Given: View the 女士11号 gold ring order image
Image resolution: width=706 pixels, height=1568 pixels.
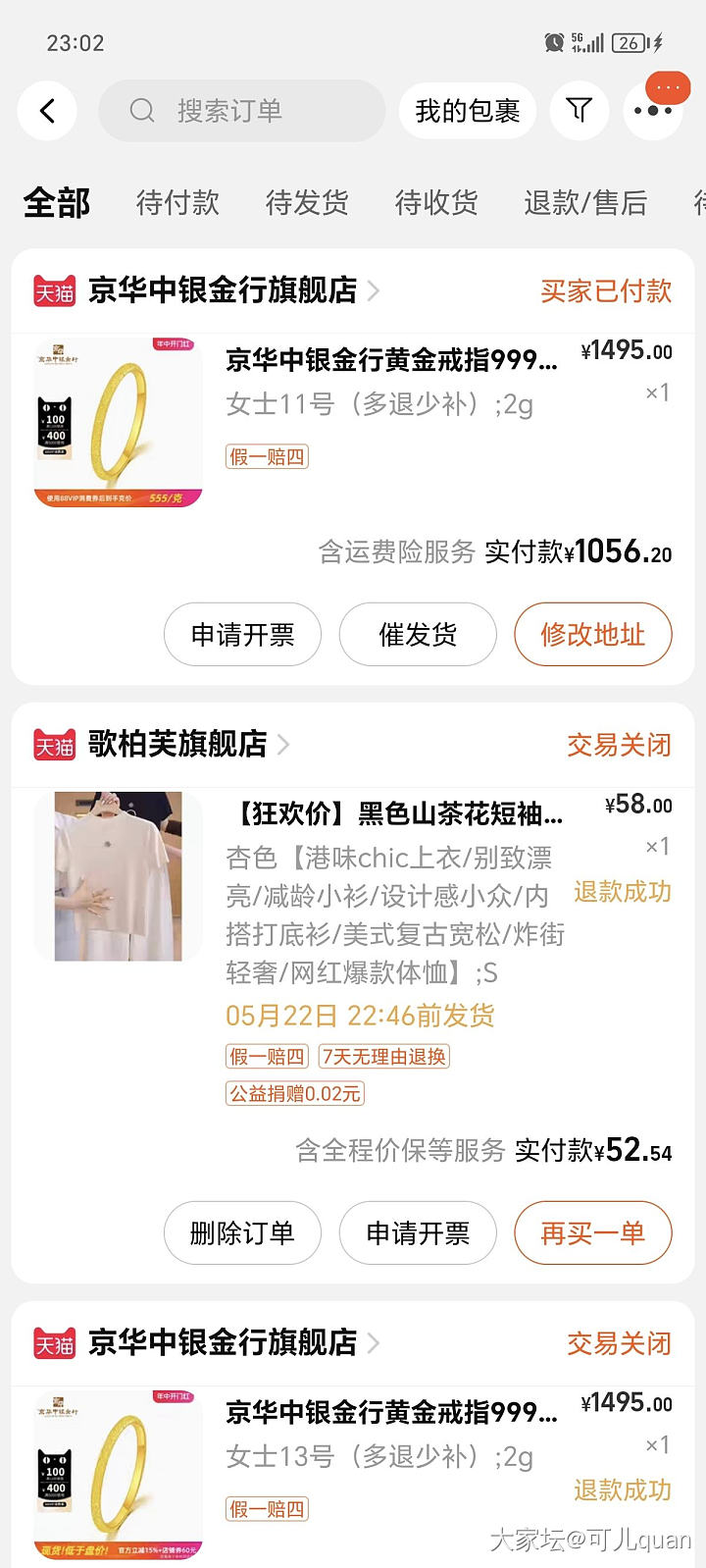Looking at the screenshot, I should [x=119, y=423].
